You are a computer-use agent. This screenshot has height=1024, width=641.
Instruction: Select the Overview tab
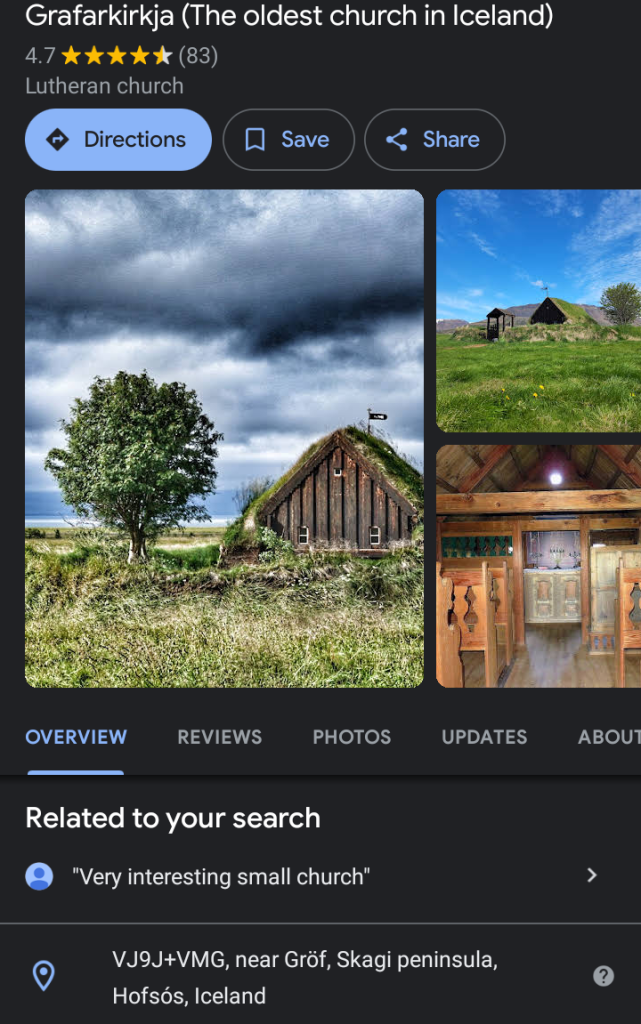[76, 737]
